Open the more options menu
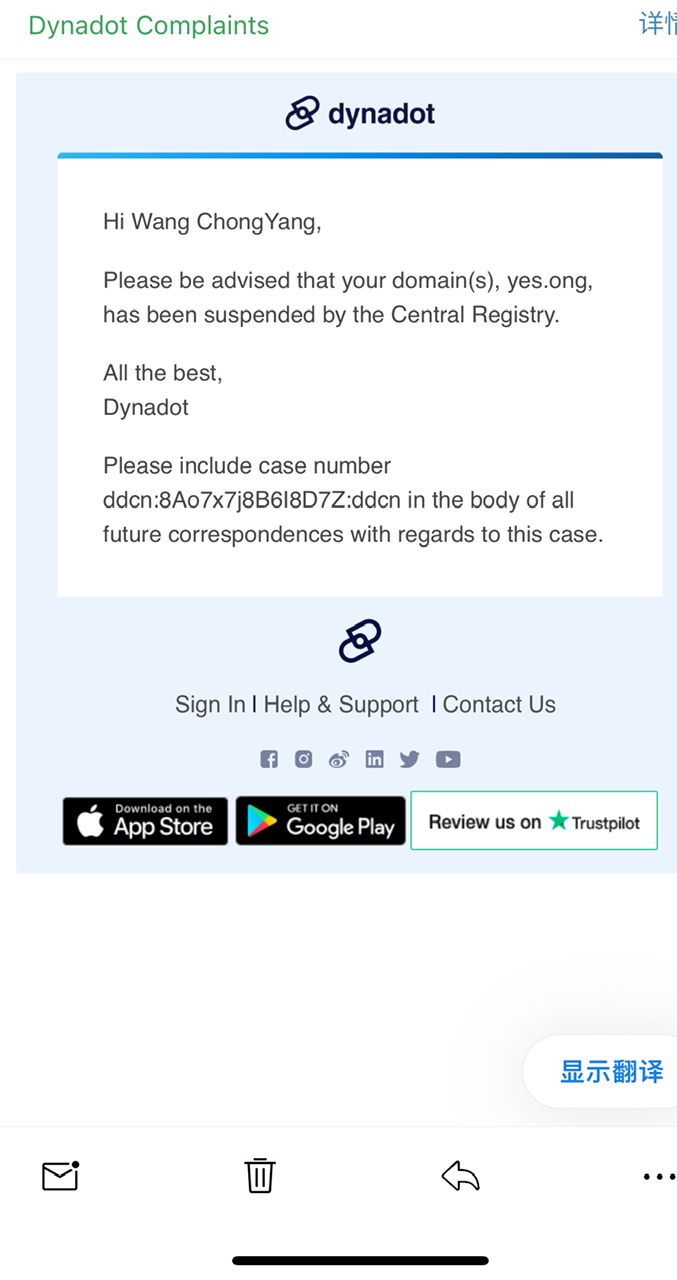The image size is (677, 1280). point(658,1177)
